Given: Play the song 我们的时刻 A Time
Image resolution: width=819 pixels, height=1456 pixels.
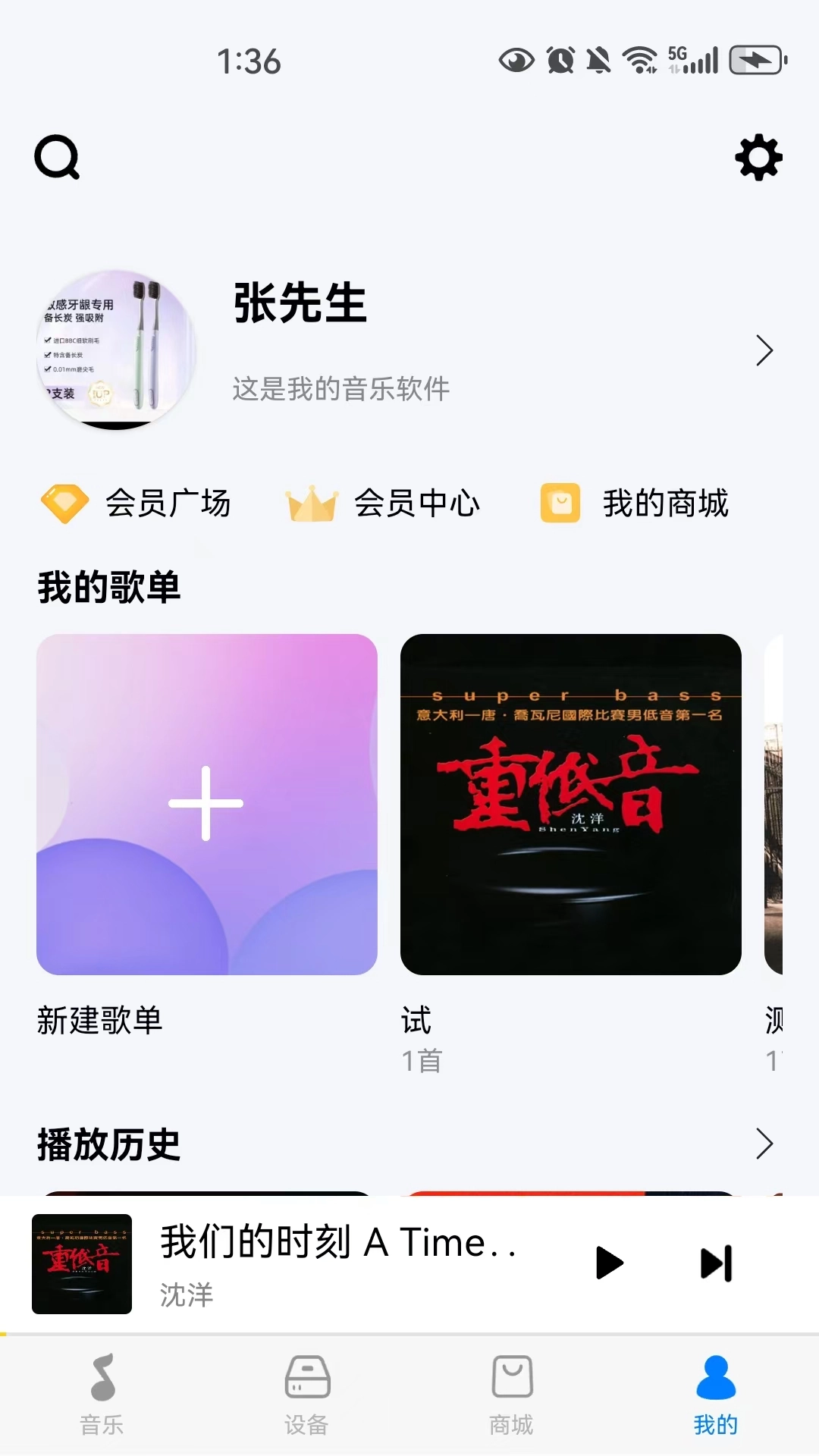Looking at the screenshot, I should click(x=609, y=1263).
